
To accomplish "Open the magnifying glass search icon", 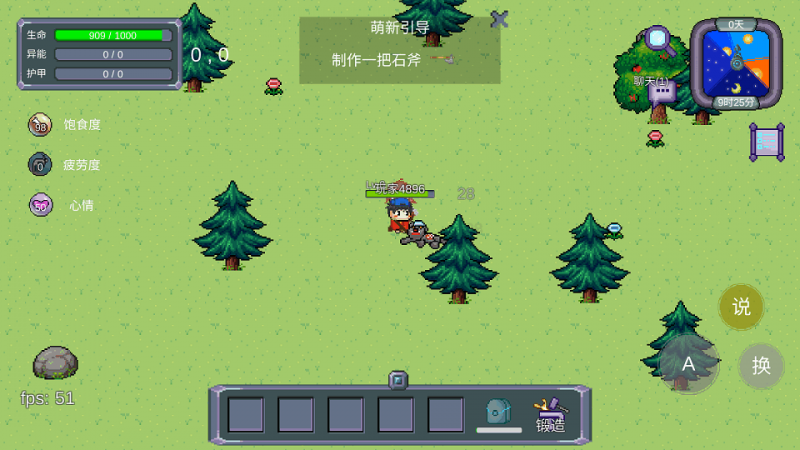I will (x=657, y=40).
